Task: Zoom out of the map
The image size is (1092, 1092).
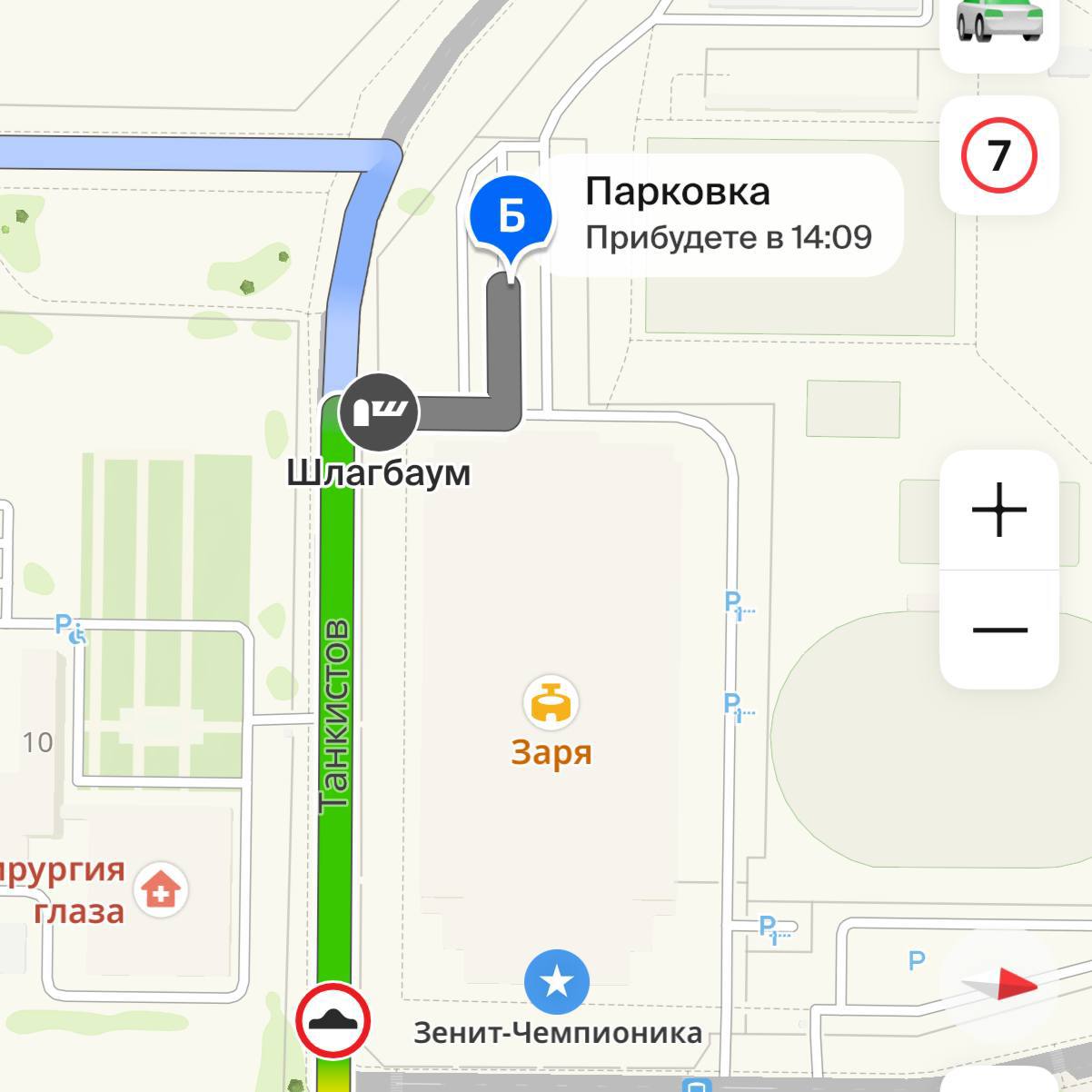Action: pyautogui.click(x=998, y=630)
